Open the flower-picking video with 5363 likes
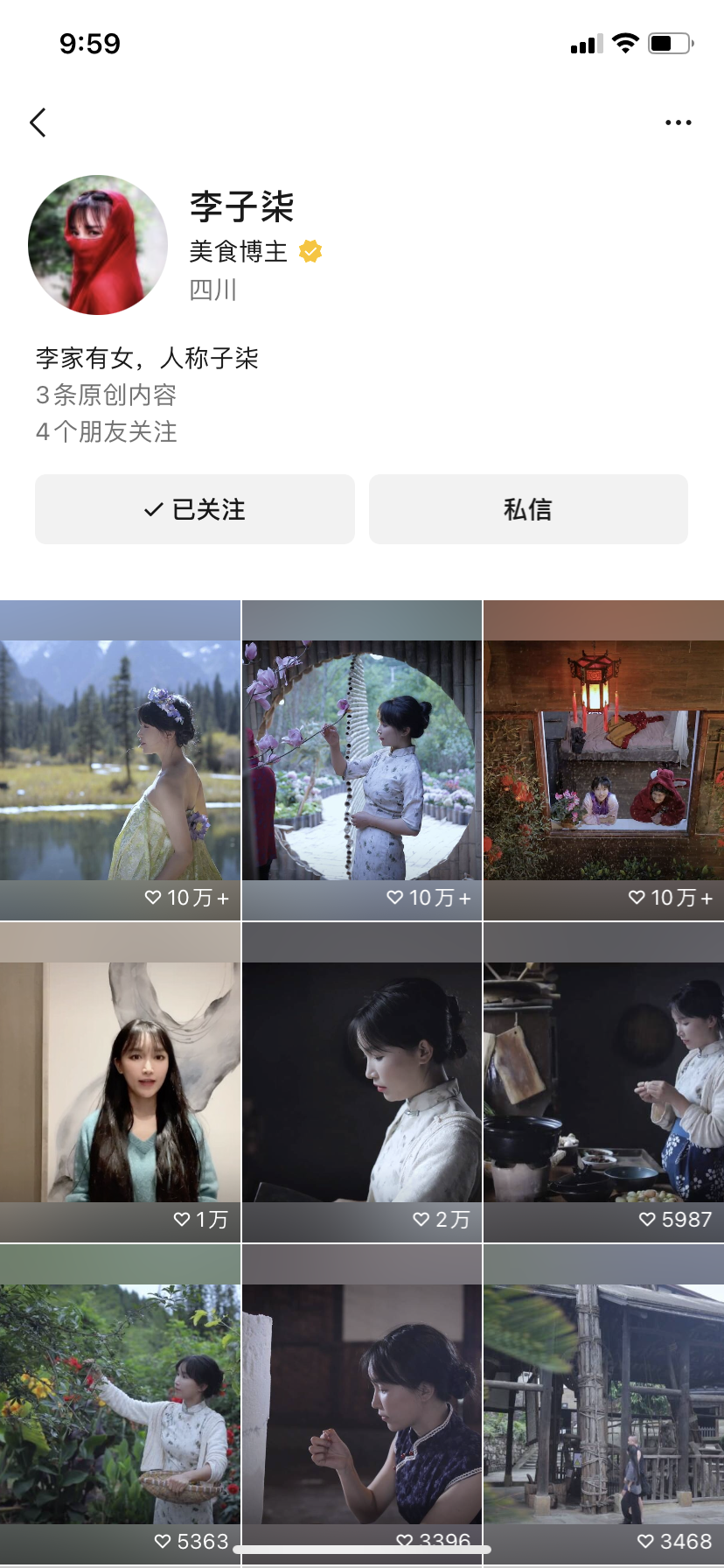The image size is (724, 1568). pos(120,1403)
